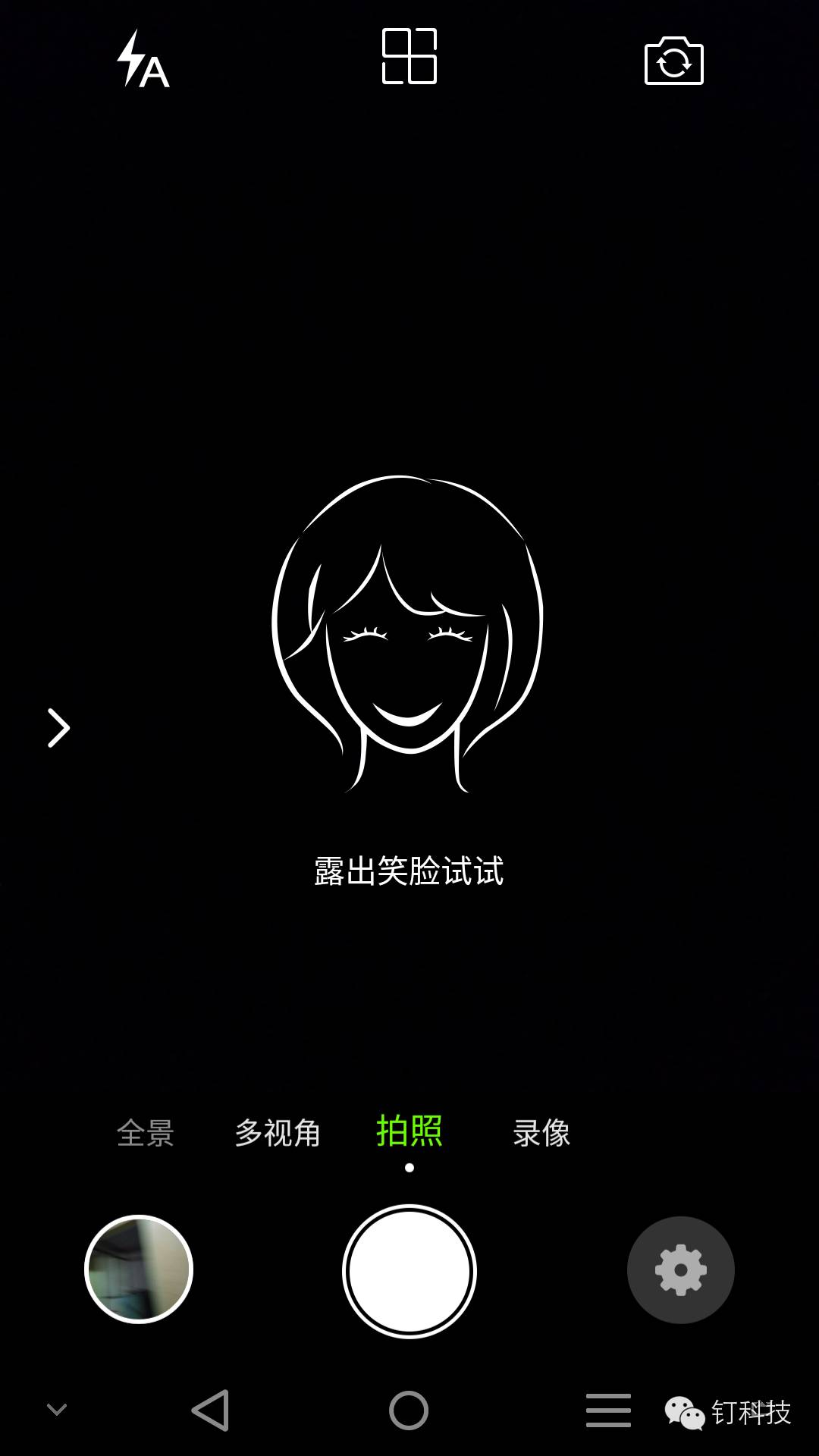The image size is (819, 1456).
Task: Go to the home screen
Action: click(x=409, y=1410)
